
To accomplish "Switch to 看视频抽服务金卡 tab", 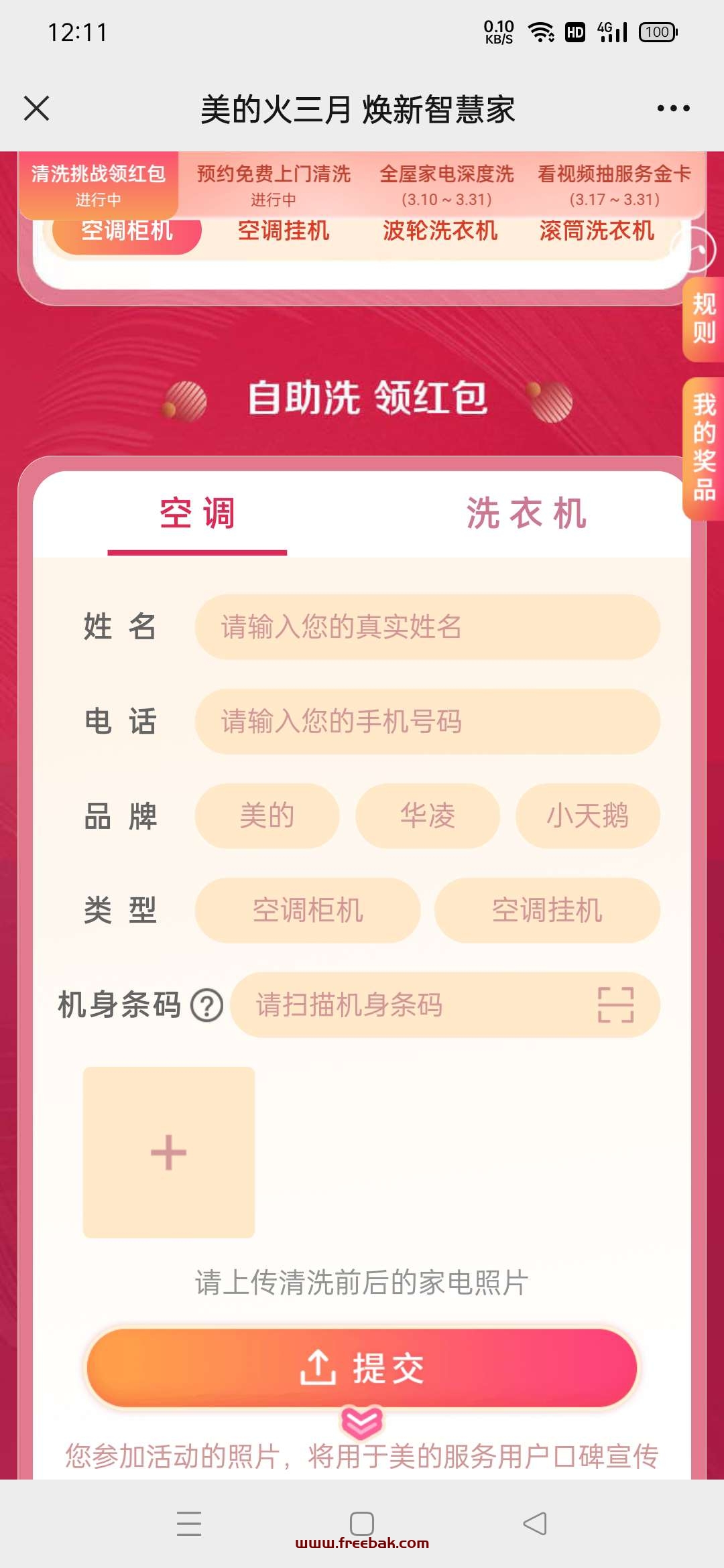I will (x=614, y=184).
